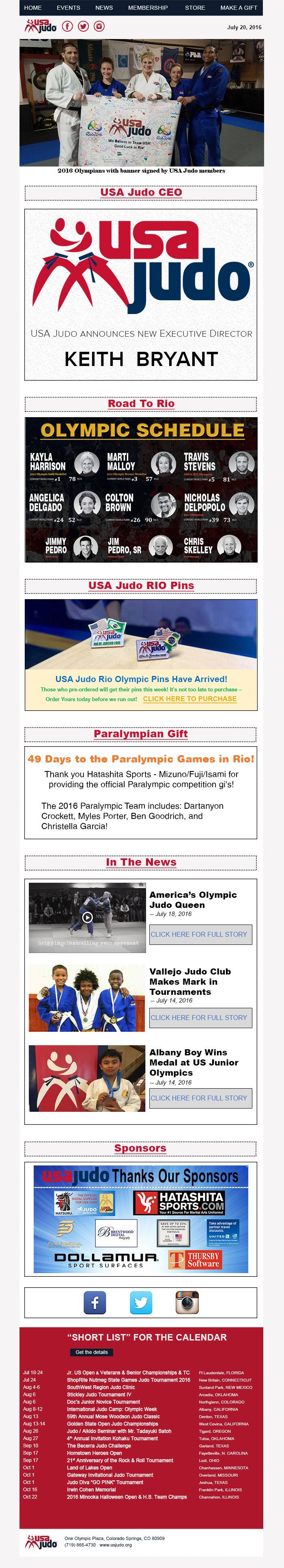
Task: Open the NEWS section
Action: click(104, 8)
